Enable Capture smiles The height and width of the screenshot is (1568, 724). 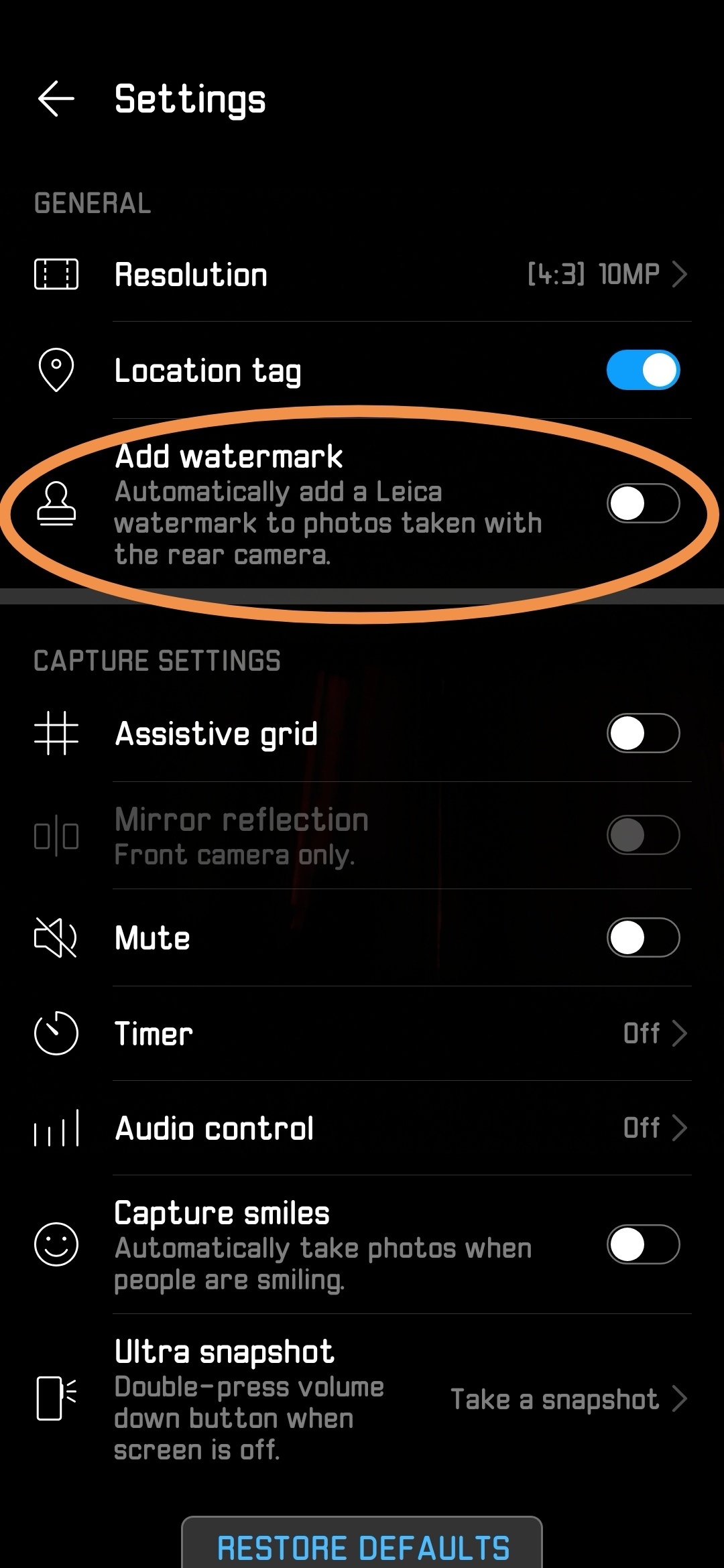coord(643,1244)
